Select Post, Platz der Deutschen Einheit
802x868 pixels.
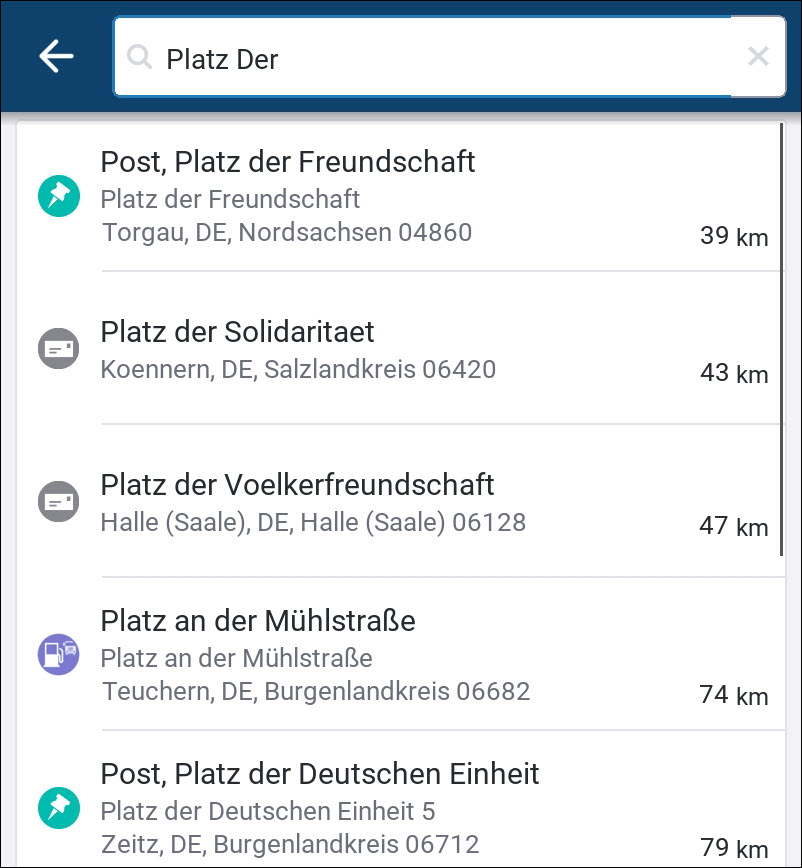400,807
